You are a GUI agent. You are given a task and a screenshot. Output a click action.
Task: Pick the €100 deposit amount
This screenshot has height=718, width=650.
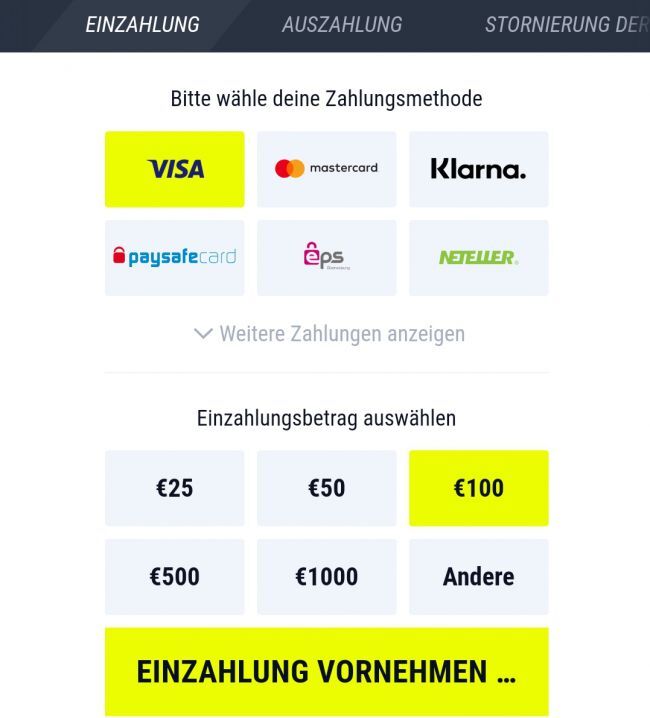478,488
